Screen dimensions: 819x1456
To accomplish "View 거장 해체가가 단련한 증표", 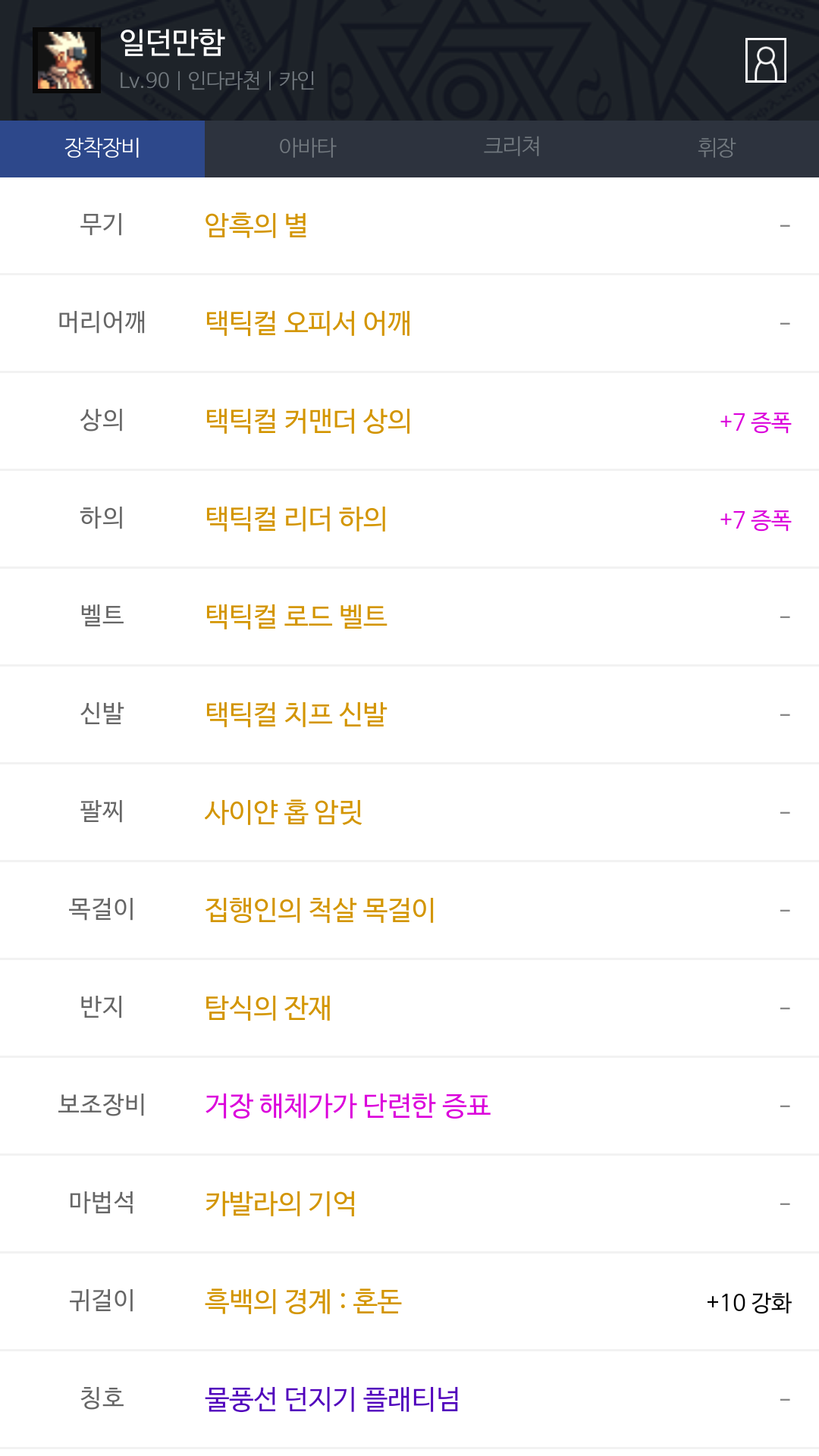I will 347,1106.
